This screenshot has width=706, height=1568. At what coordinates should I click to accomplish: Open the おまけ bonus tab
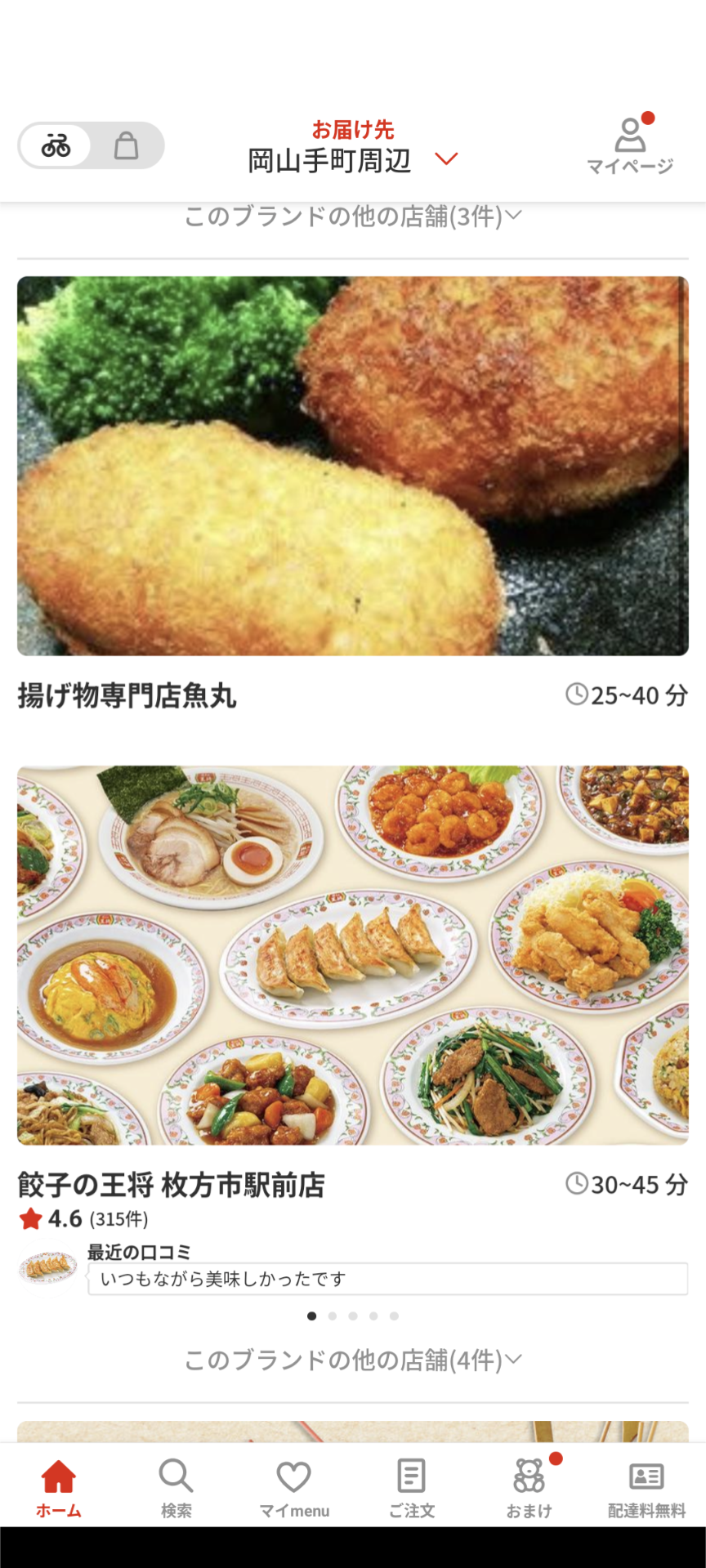[529, 1488]
